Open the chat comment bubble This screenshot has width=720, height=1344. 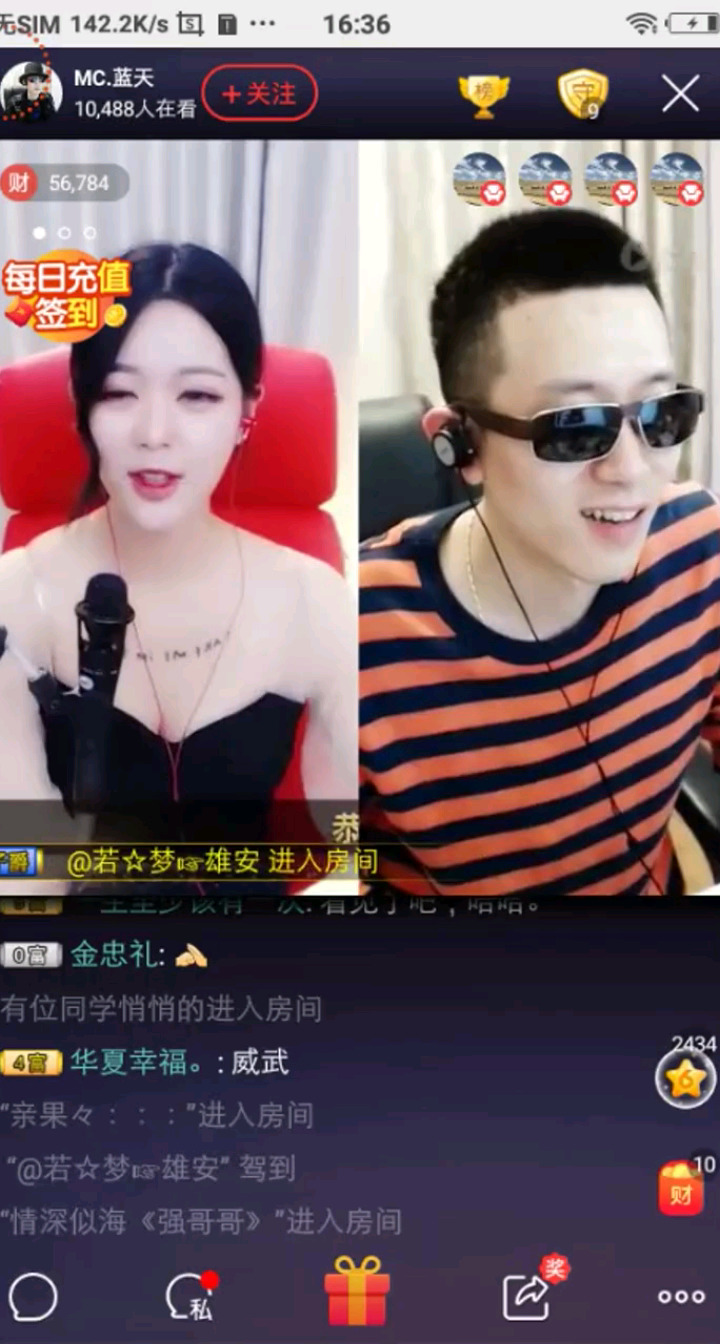(x=34, y=1297)
